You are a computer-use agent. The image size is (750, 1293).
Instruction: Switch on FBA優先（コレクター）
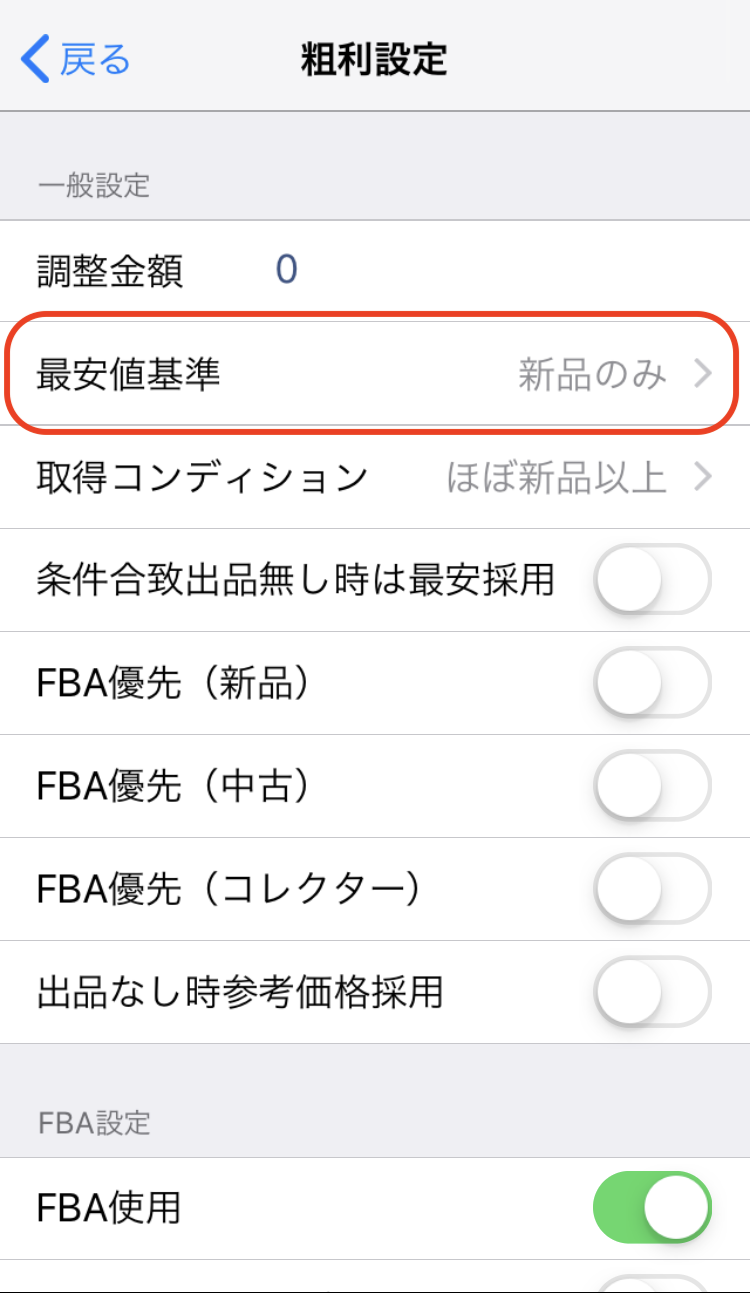click(x=652, y=890)
